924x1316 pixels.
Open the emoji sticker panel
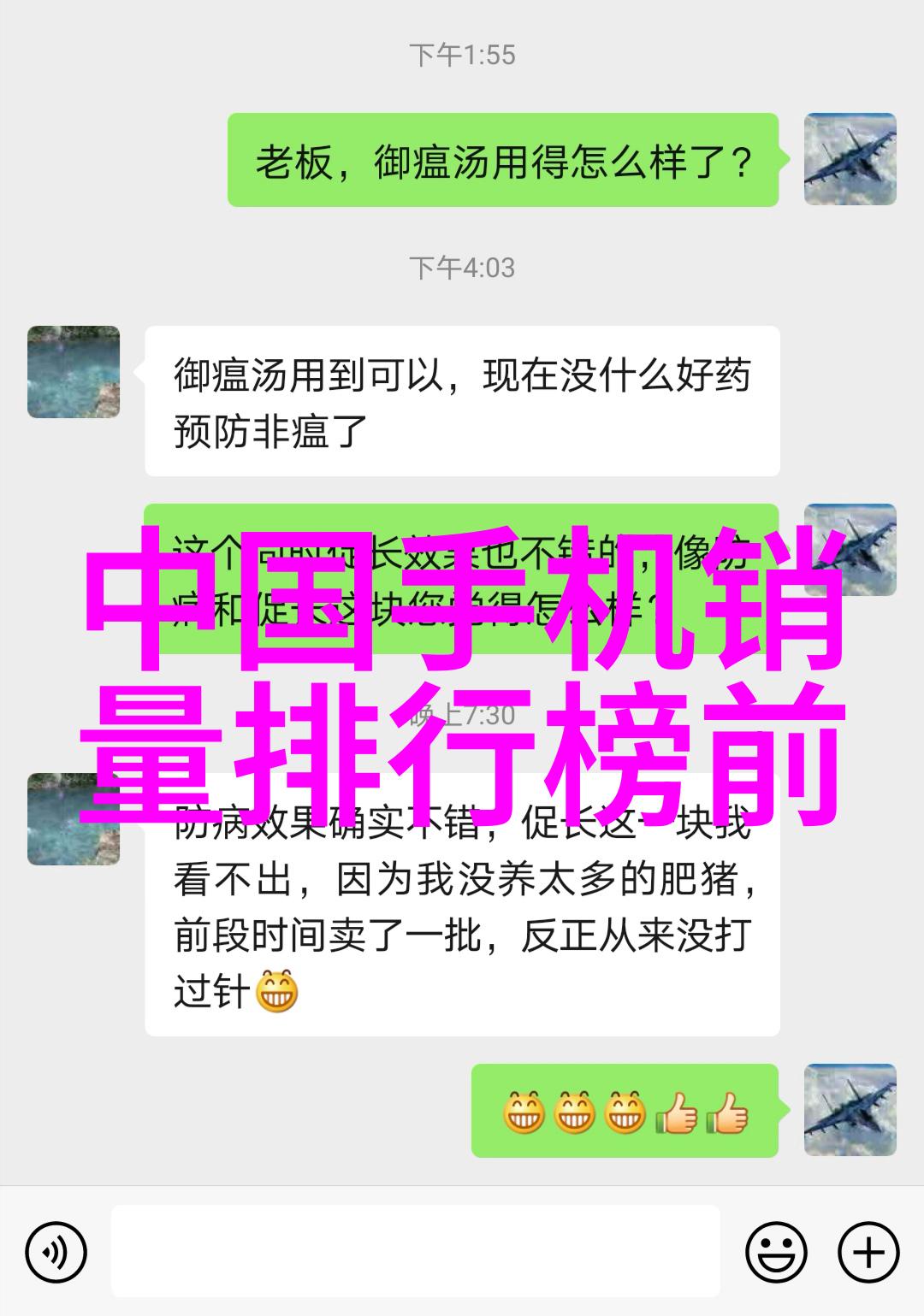775,1254
